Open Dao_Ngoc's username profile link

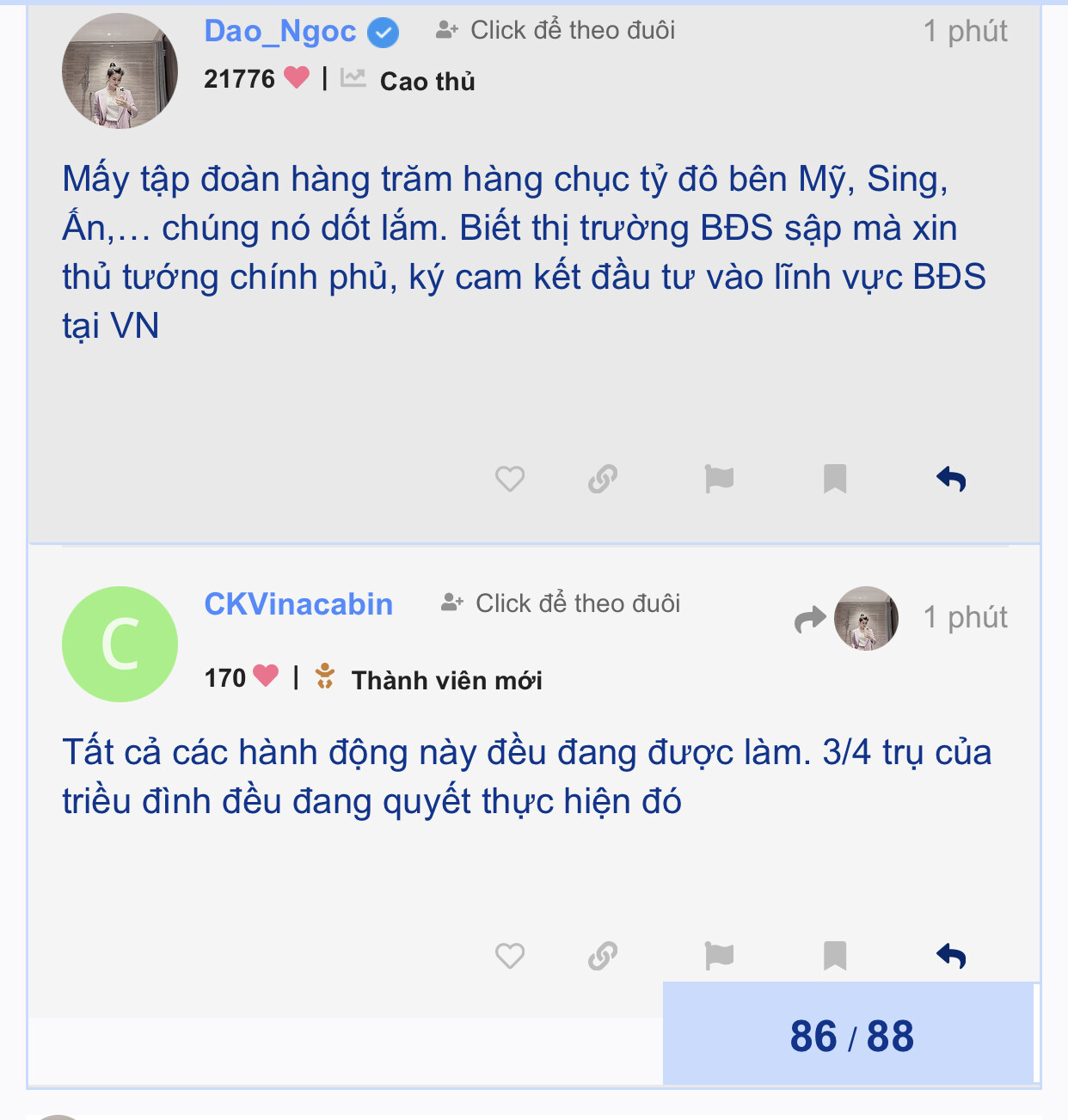click(280, 32)
